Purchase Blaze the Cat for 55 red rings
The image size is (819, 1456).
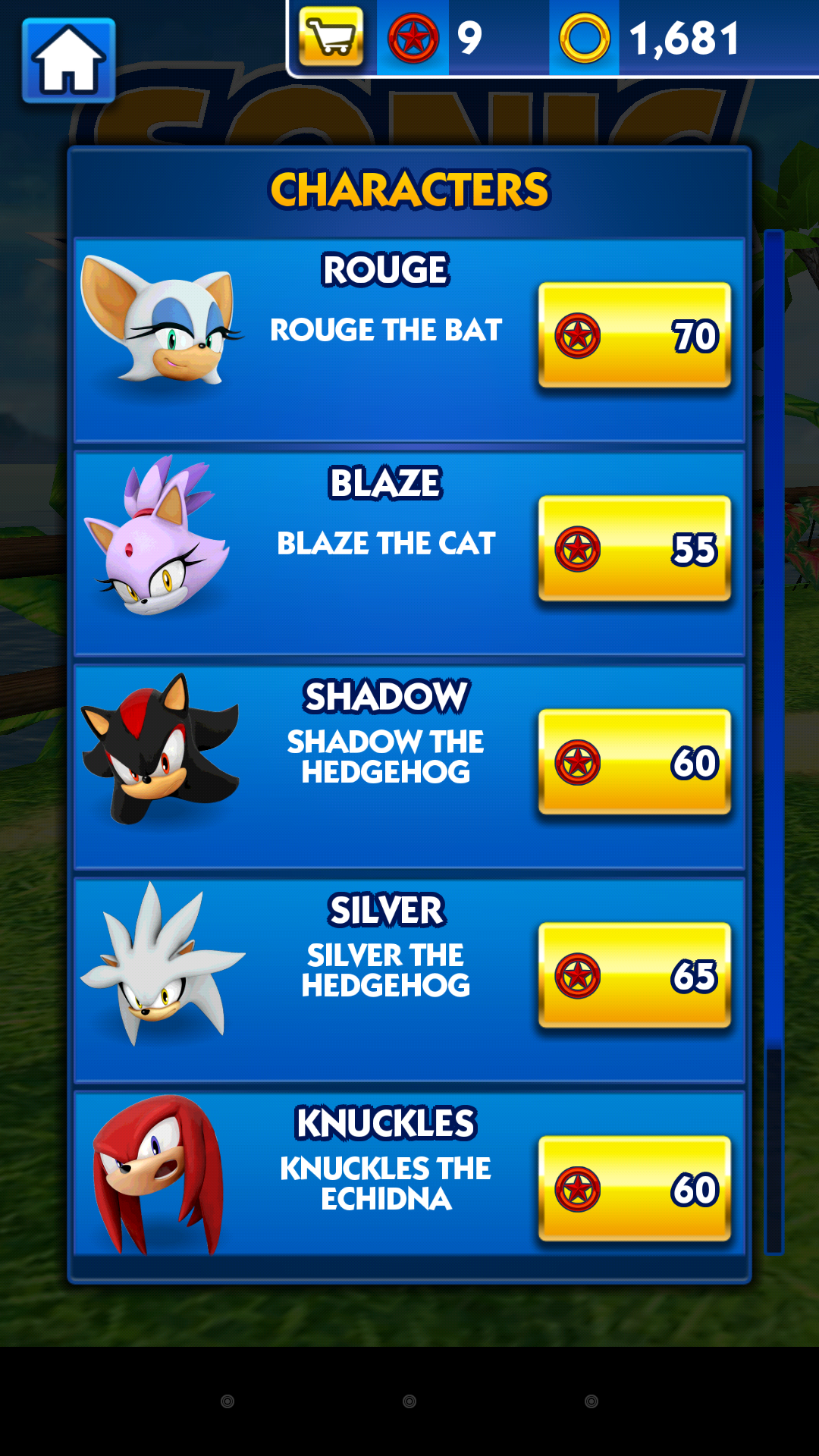click(635, 548)
